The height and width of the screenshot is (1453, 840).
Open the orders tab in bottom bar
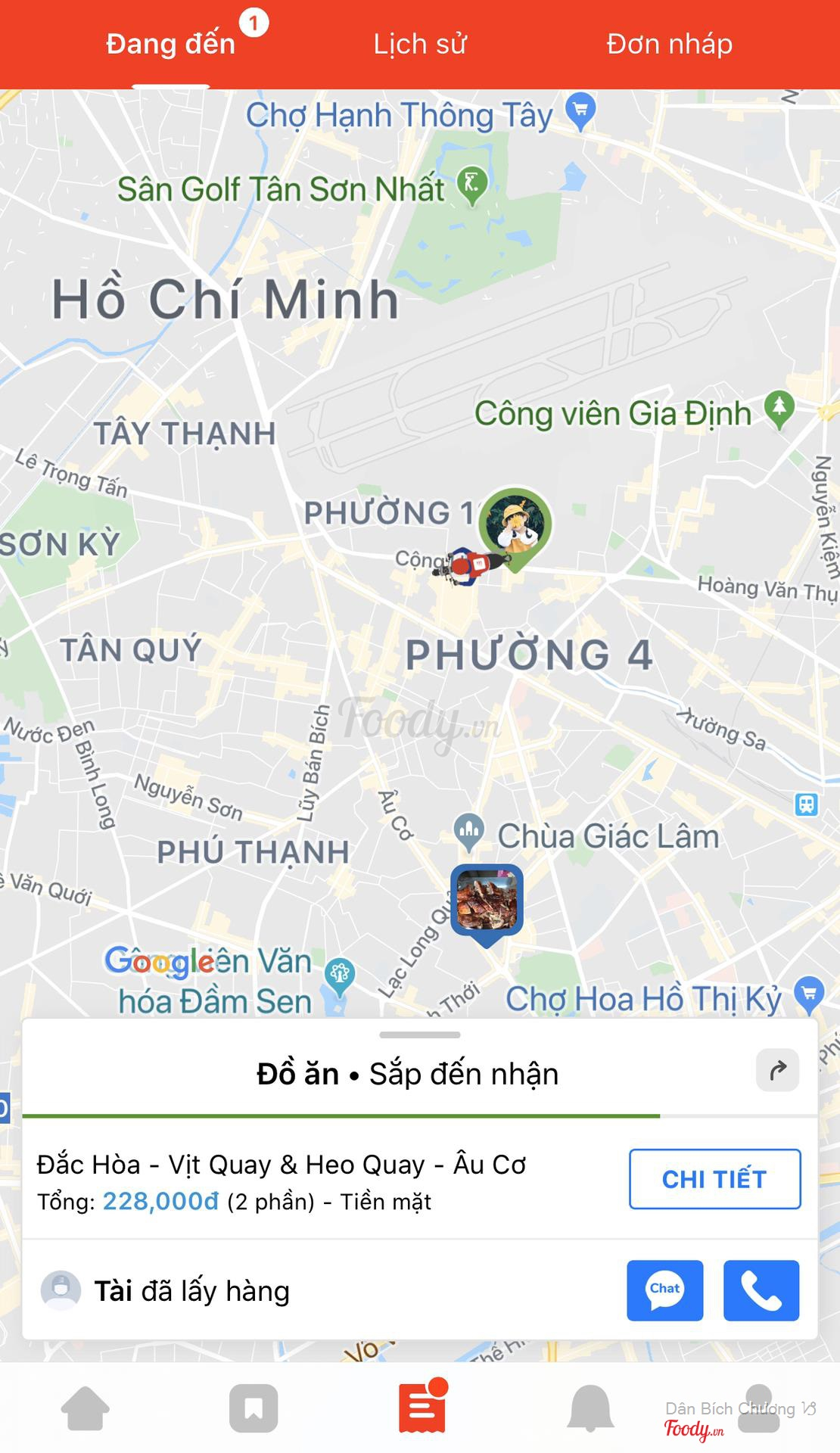click(422, 1408)
